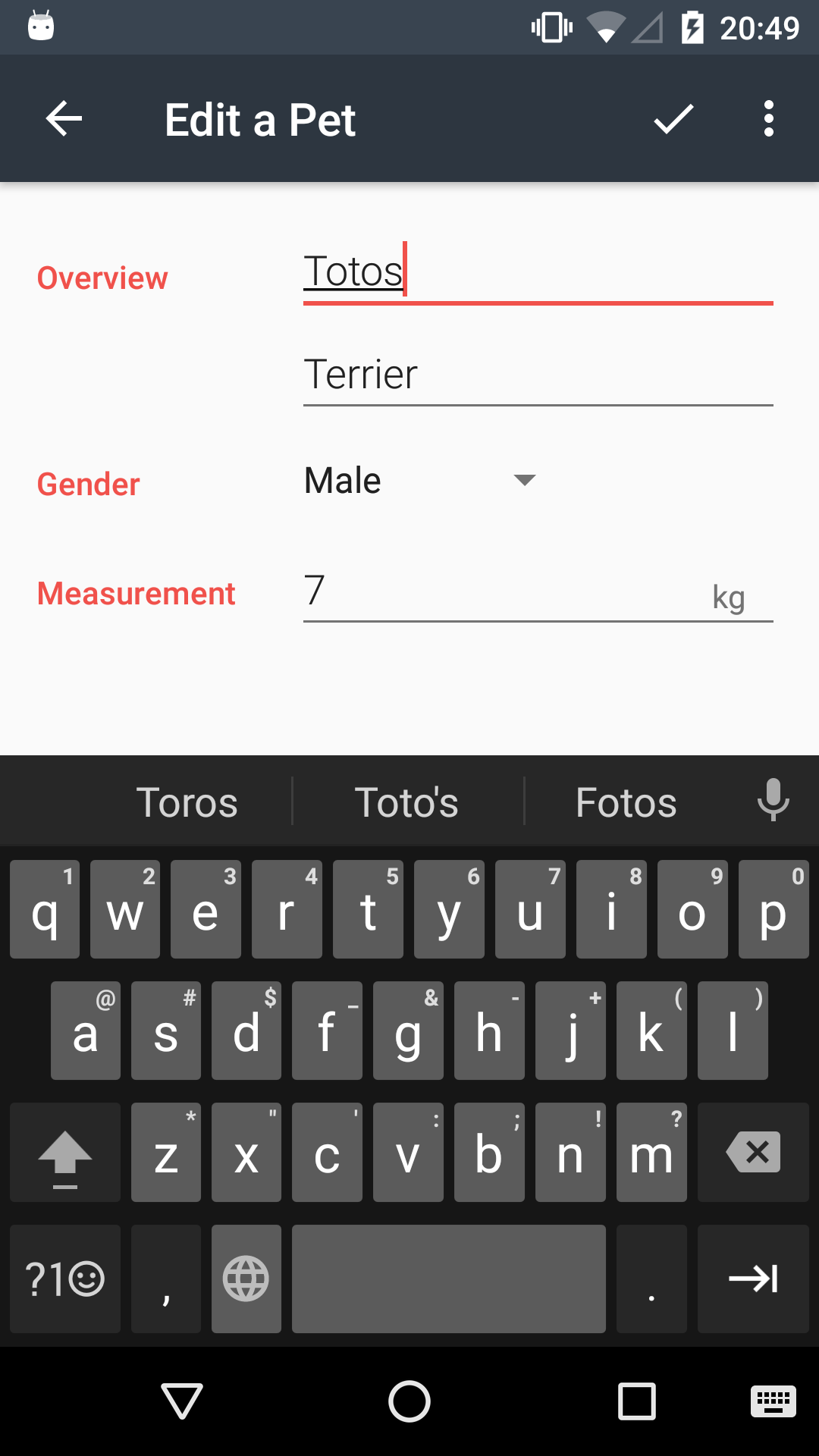
Task: Open the symbols and emoji keyboard
Action: coord(65,1279)
